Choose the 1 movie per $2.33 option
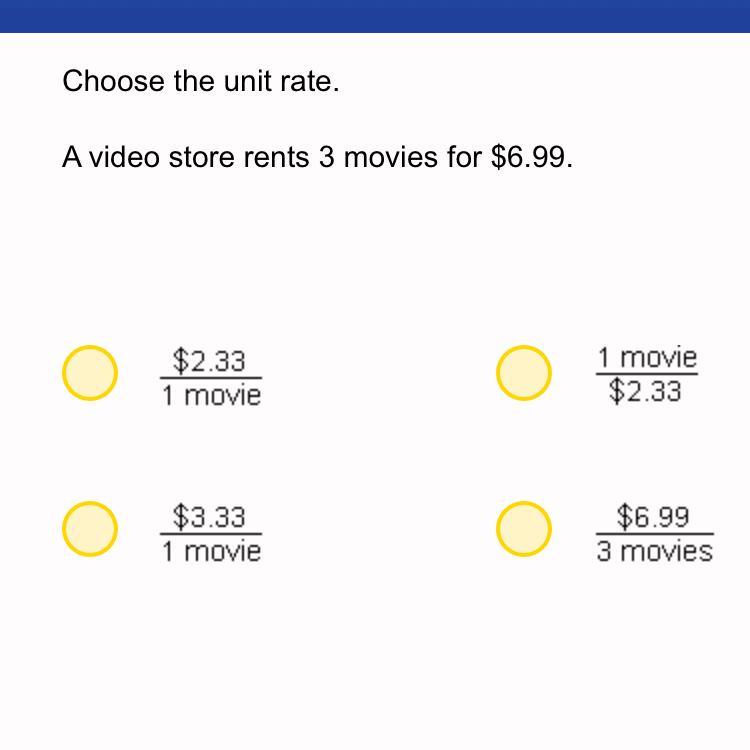750x750 pixels. click(x=524, y=373)
